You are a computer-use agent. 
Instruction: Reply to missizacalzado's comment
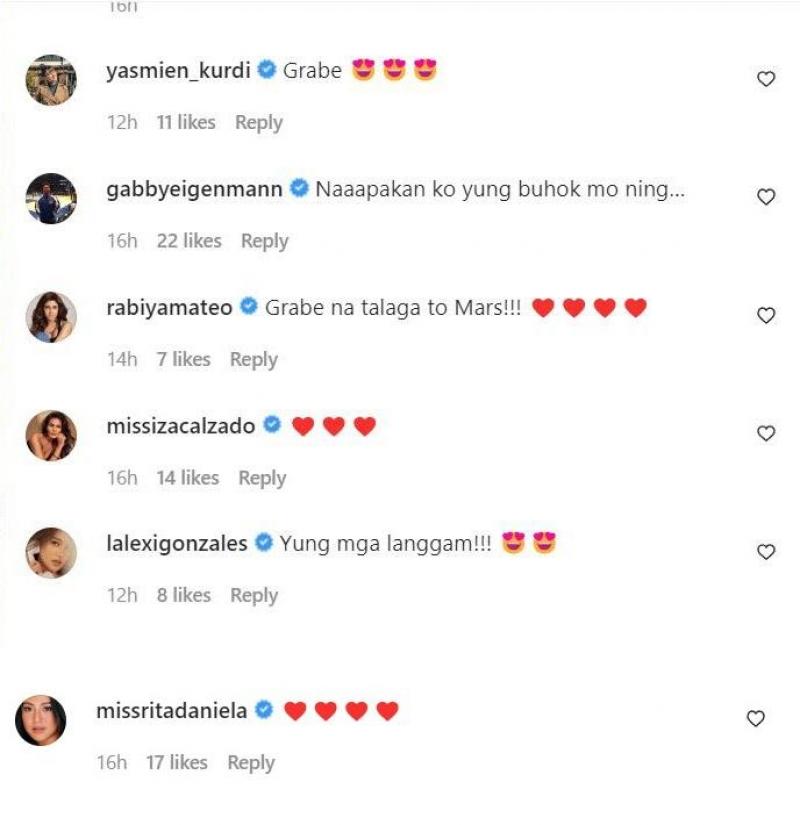click(x=262, y=478)
